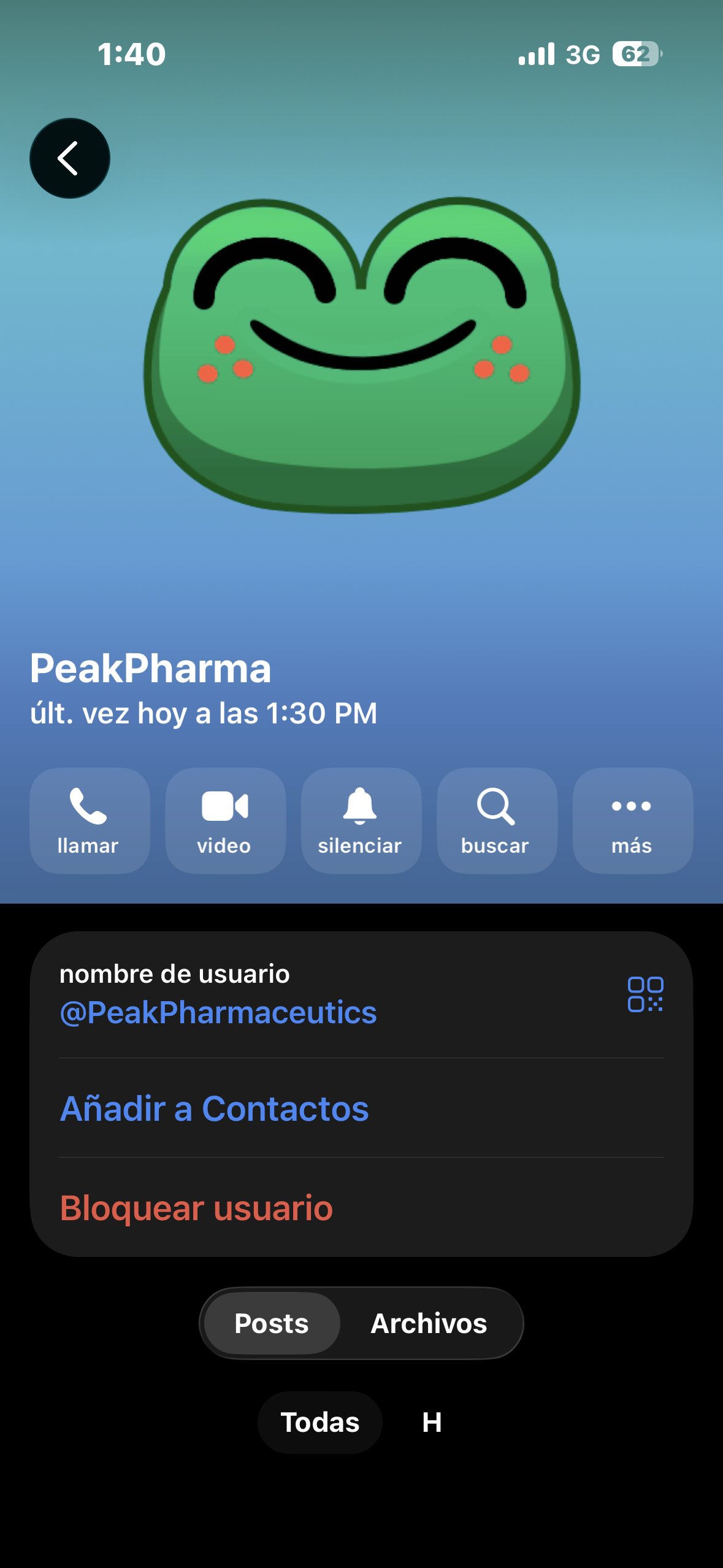Select the Todas filter

point(320,1422)
